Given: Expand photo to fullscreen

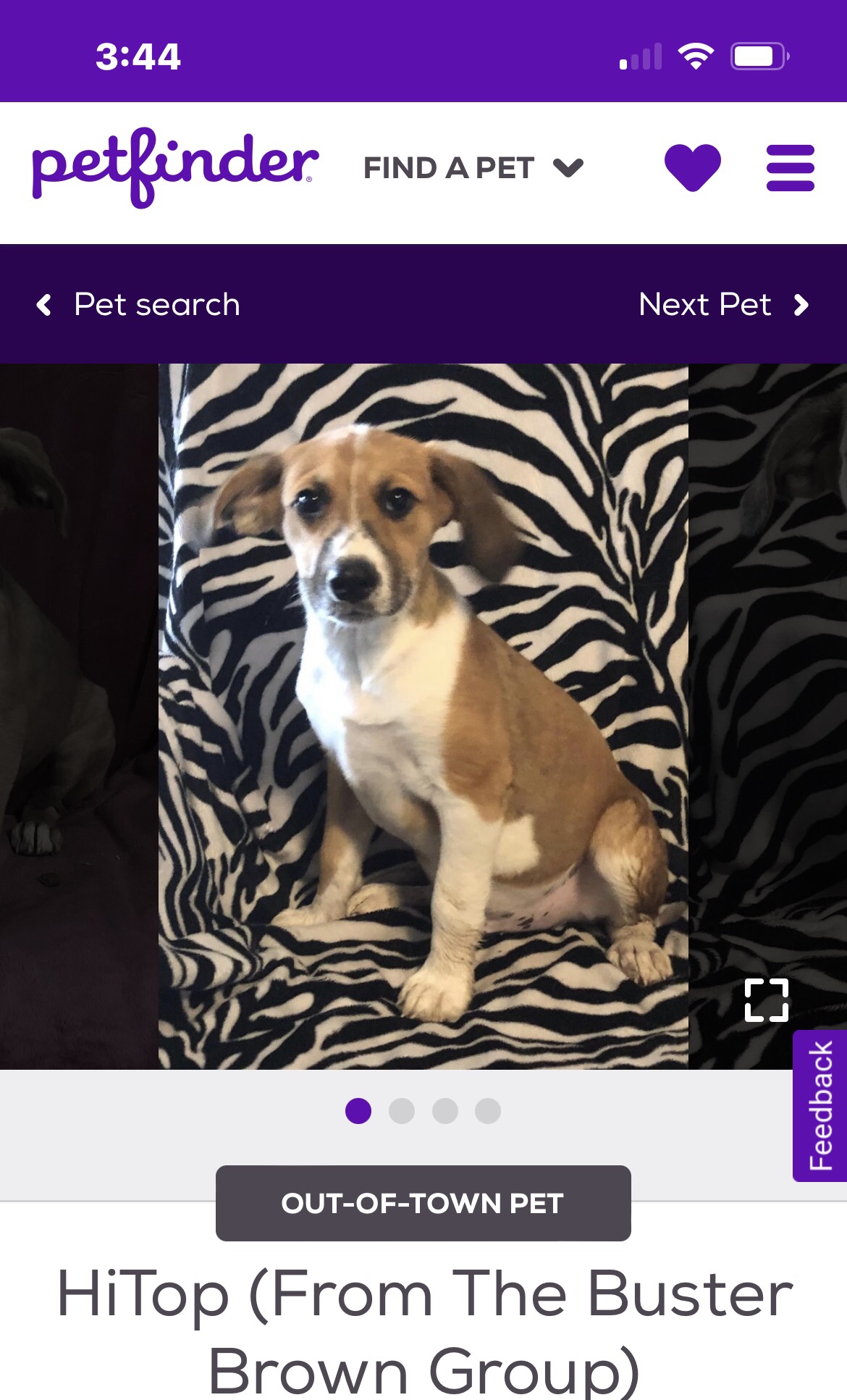Looking at the screenshot, I should [x=766, y=1000].
